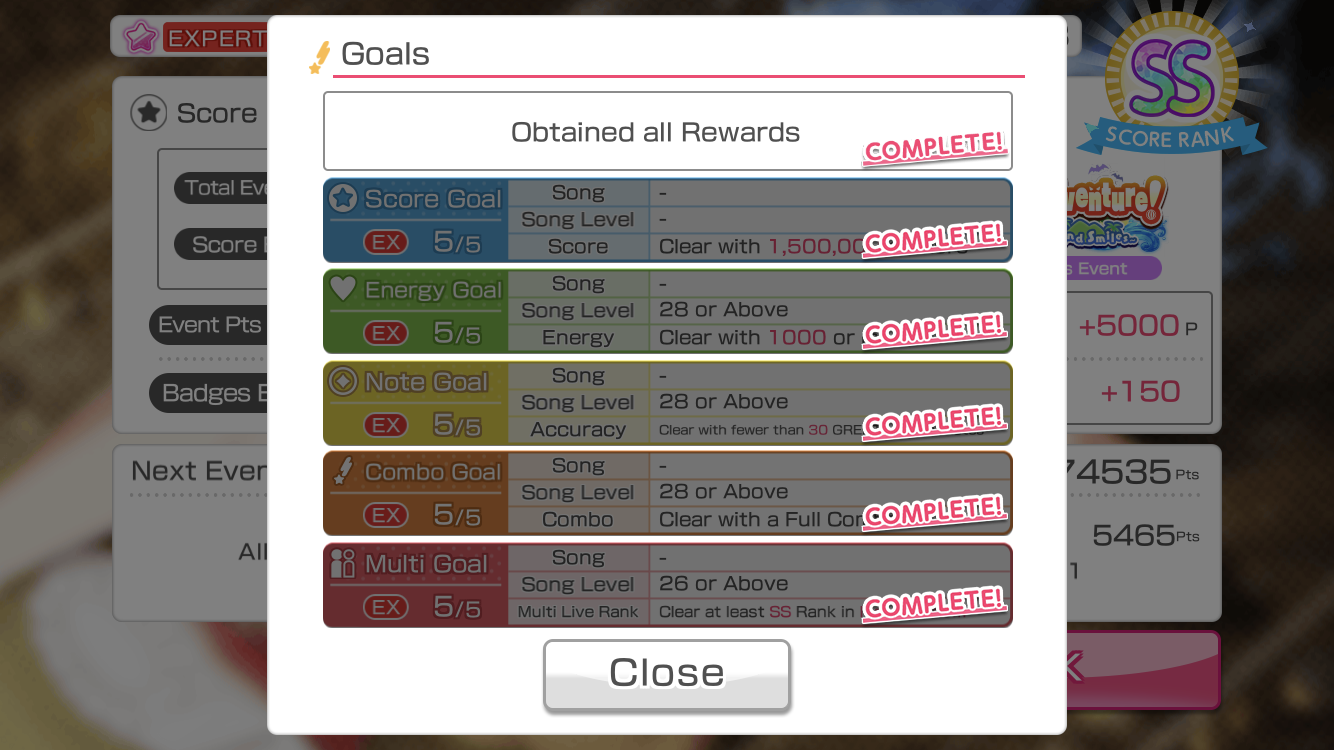1334x750 pixels.
Task: Close the Goals dialog
Action: (666, 674)
